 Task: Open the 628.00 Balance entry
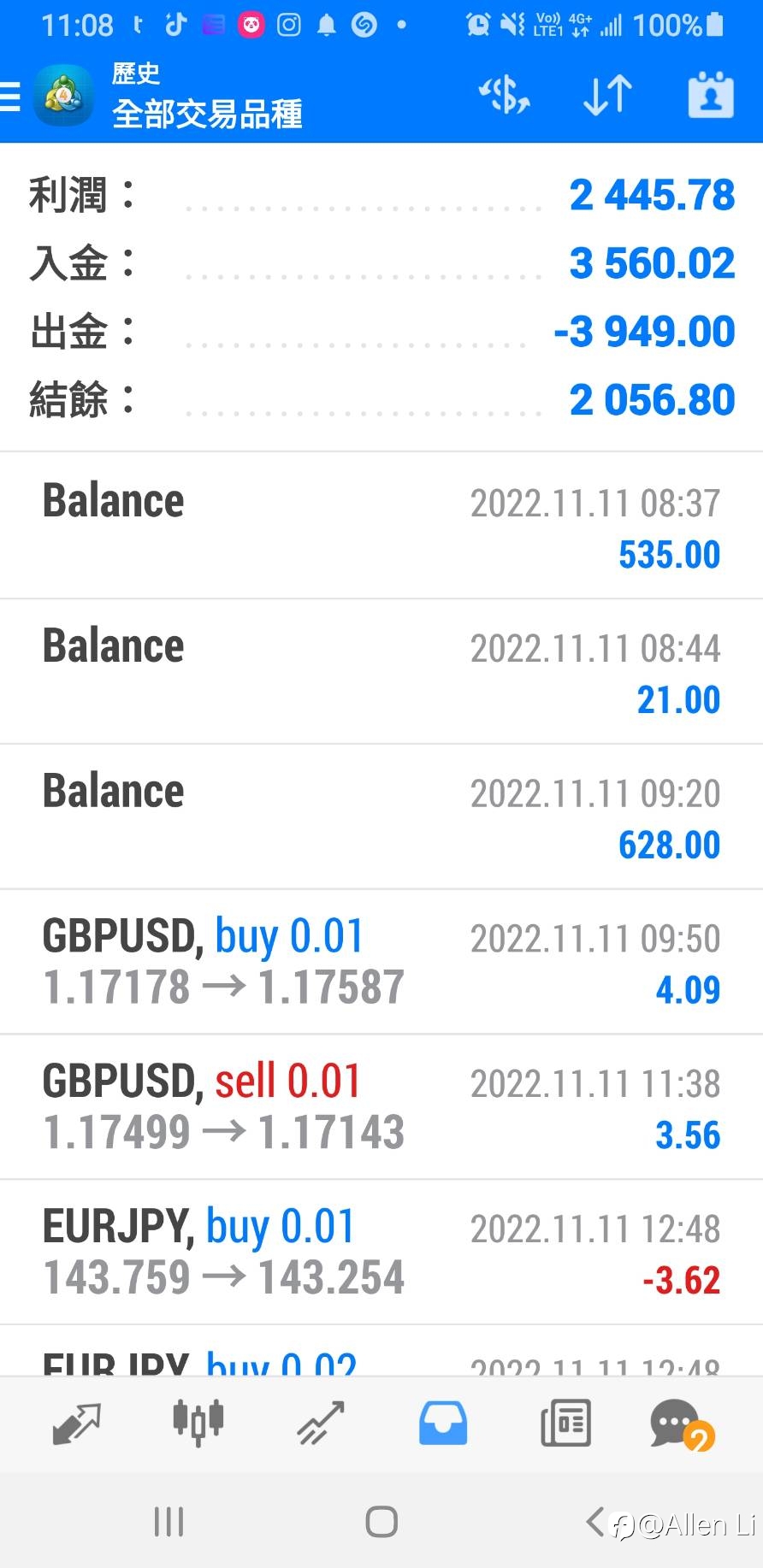pyautogui.click(x=381, y=816)
